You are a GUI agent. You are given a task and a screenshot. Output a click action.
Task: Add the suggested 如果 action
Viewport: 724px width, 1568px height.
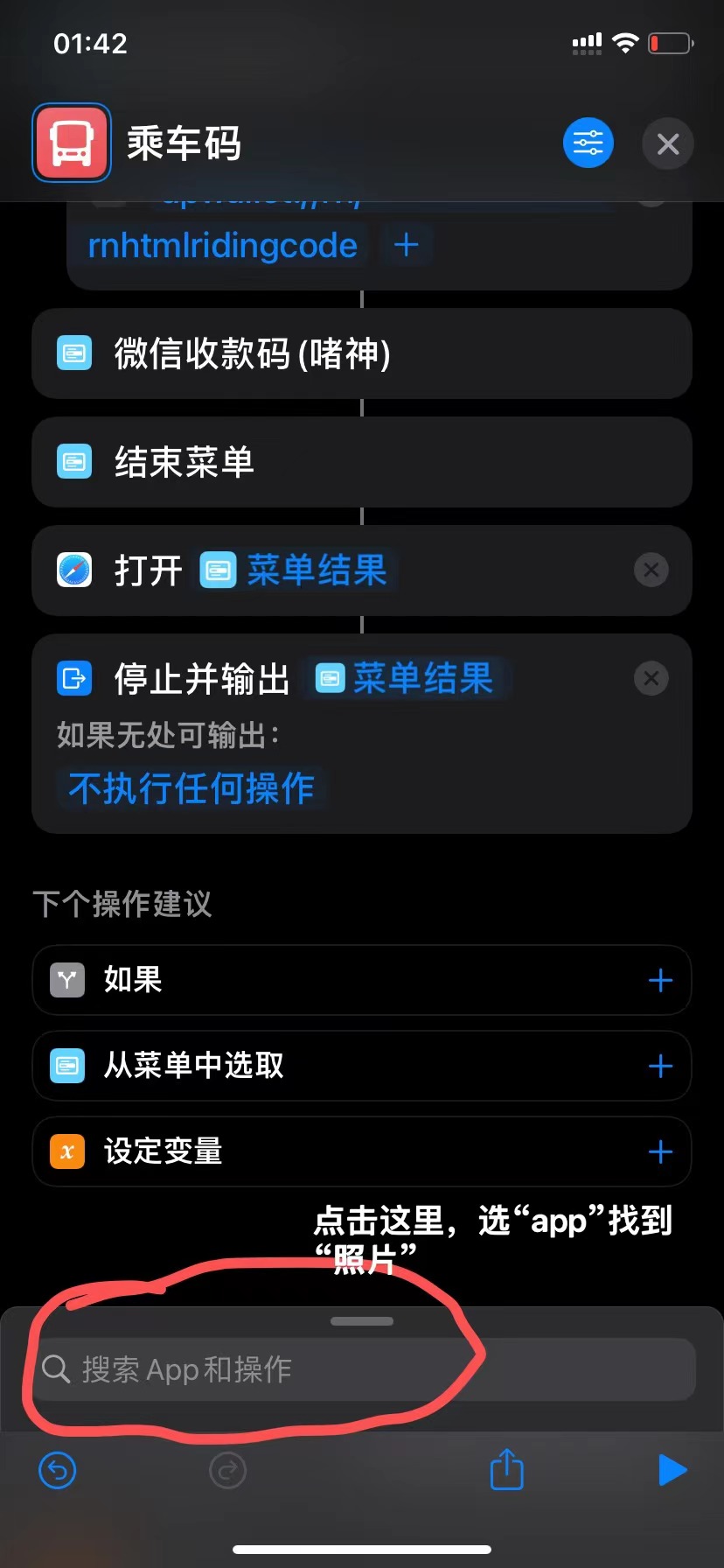pos(660,980)
